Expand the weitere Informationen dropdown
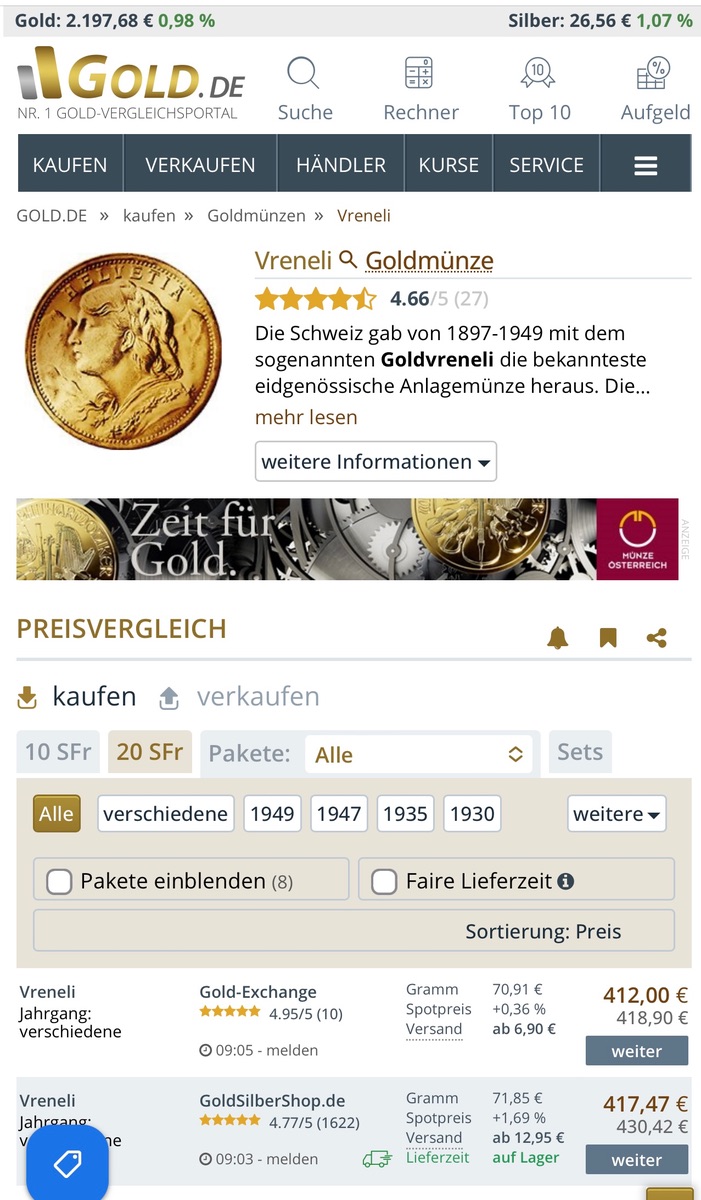This screenshot has width=701, height=1200. [x=375, y=462]
